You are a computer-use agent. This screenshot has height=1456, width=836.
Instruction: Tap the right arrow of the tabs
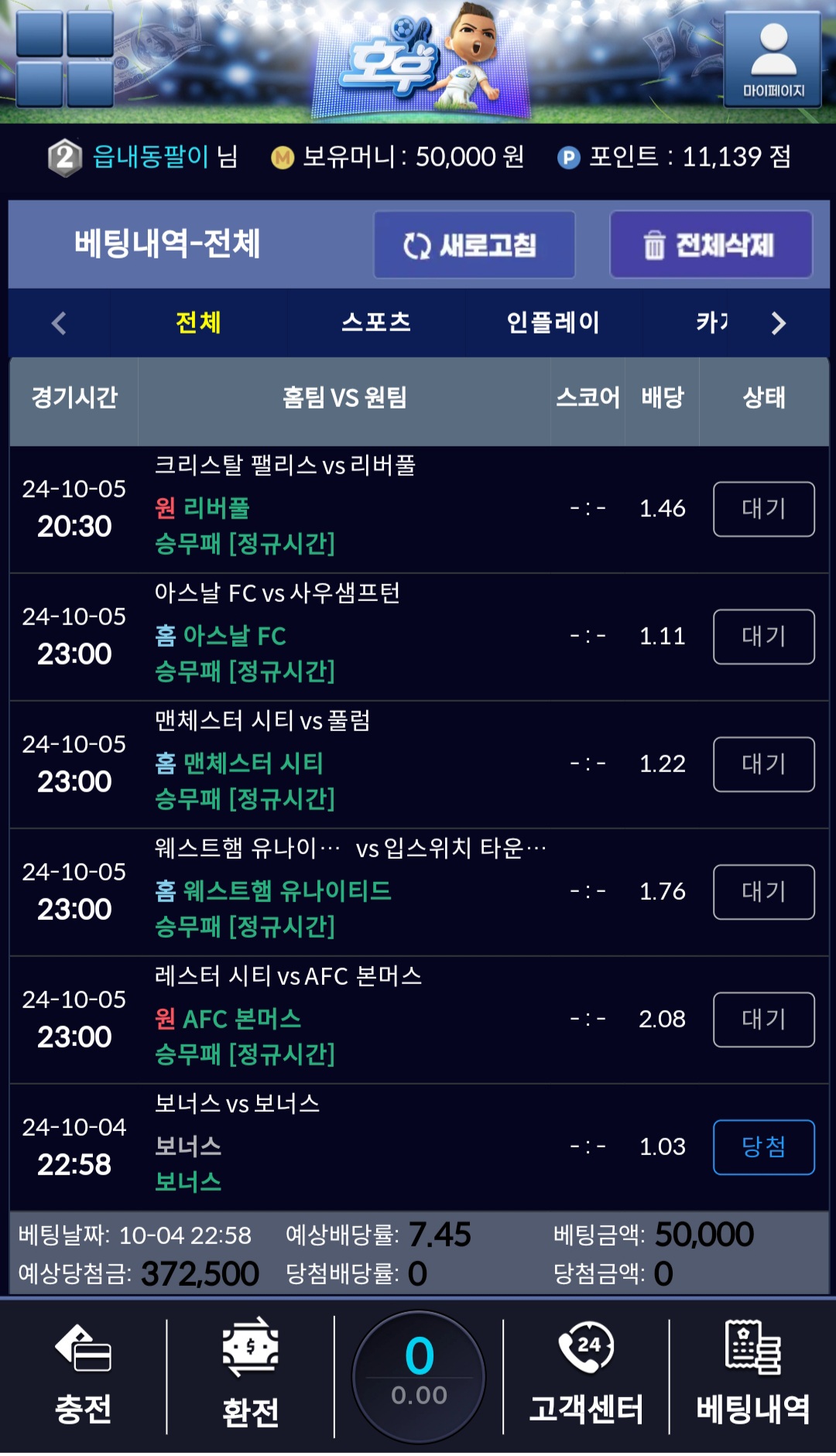[778, 323]
